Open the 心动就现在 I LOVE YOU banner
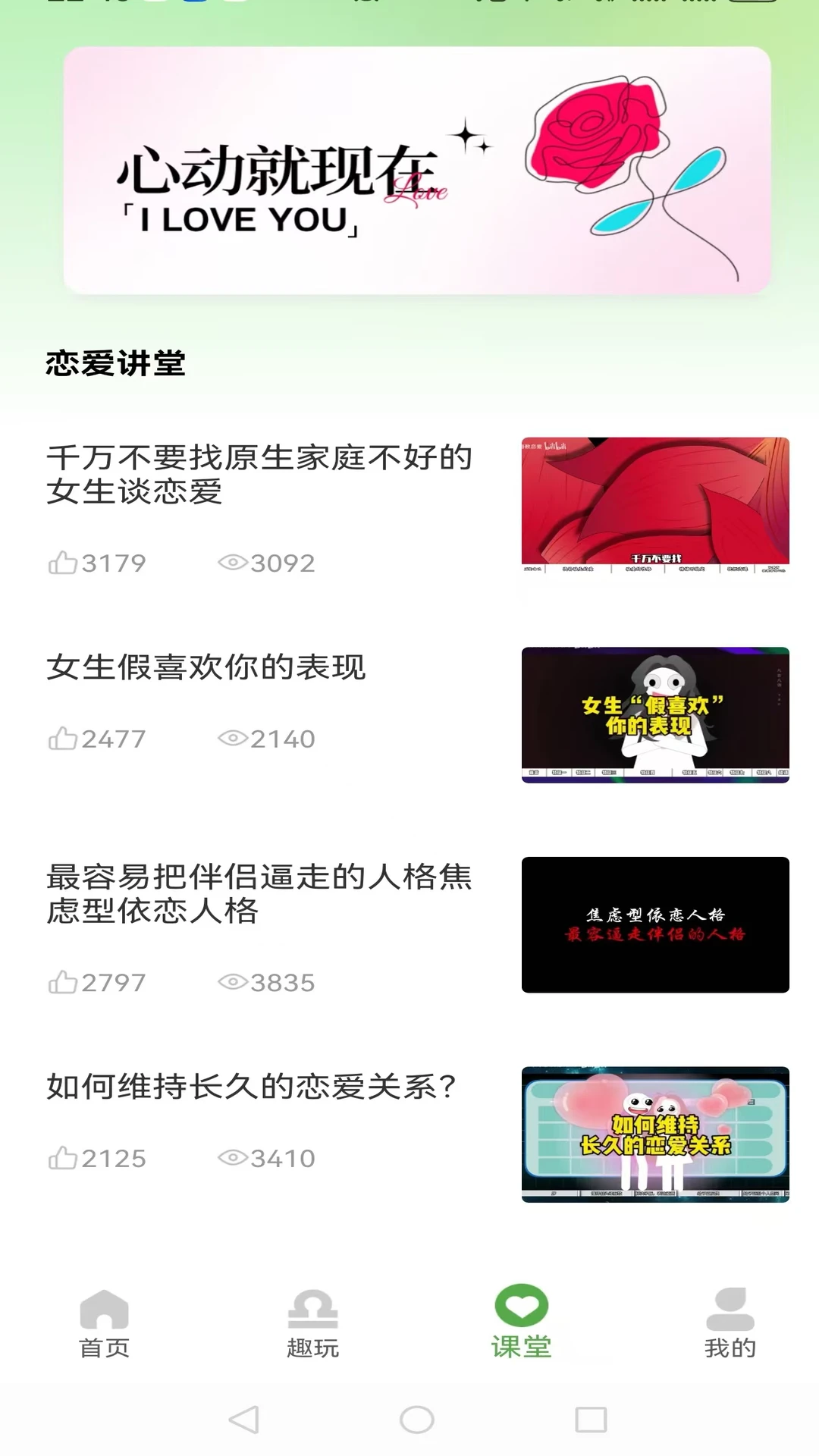 [417, 171]
